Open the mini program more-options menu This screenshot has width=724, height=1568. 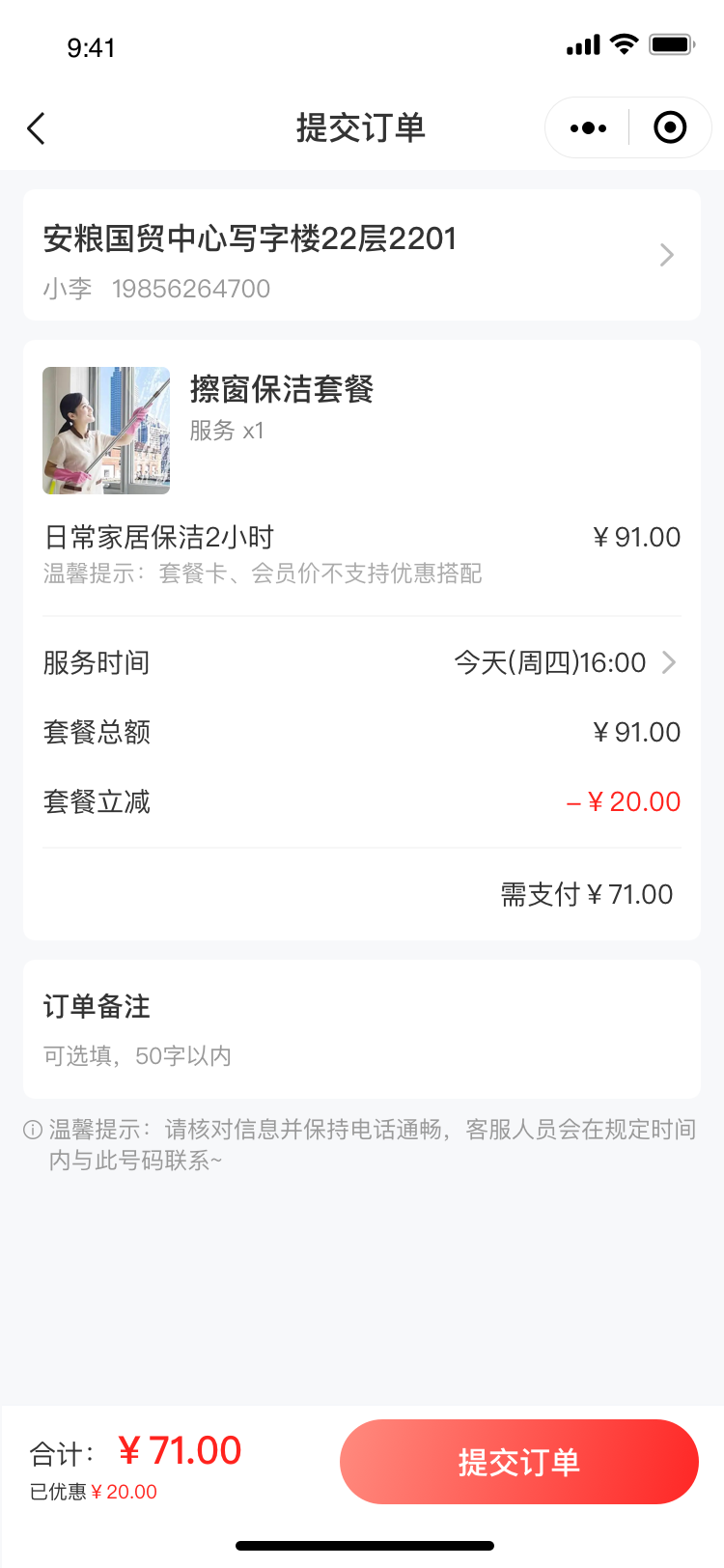coord(588,127)
